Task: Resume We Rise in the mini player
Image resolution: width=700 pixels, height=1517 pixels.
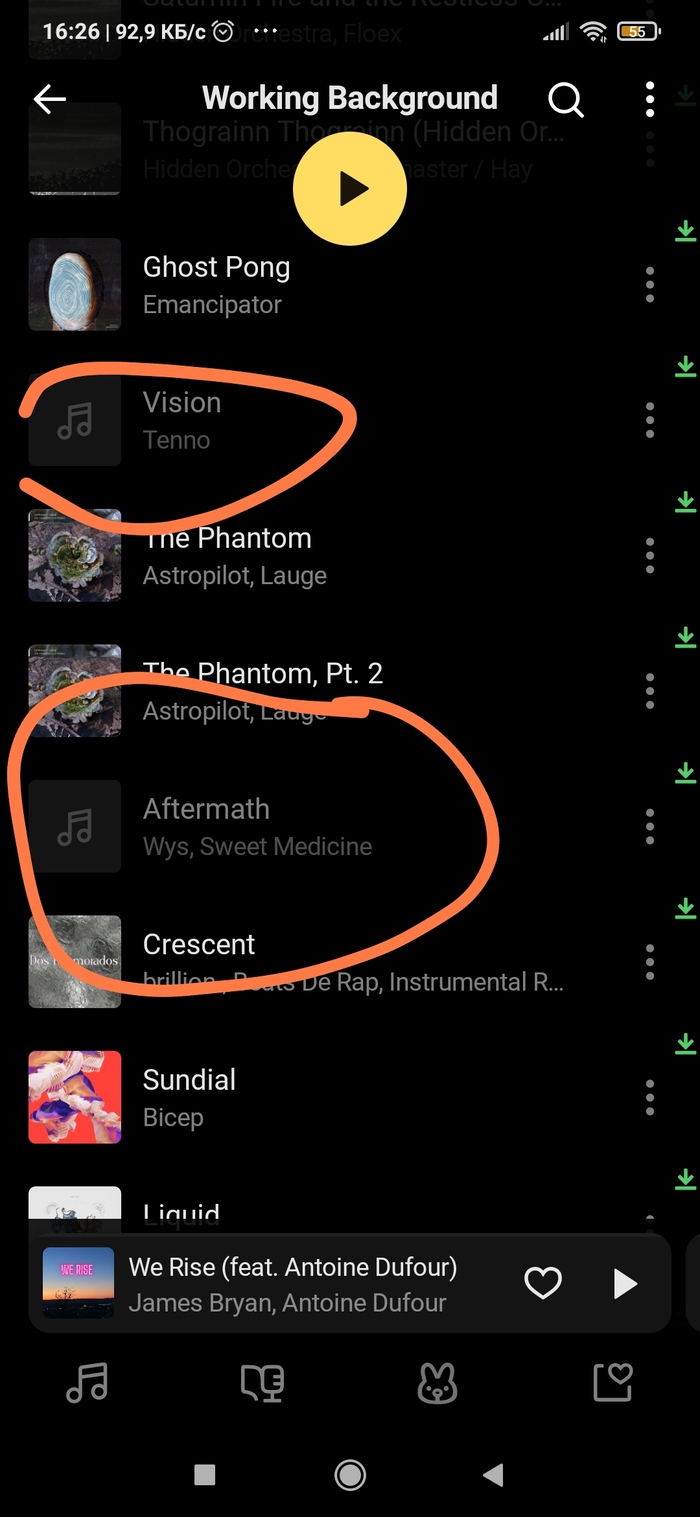Action: point(625,1283)
